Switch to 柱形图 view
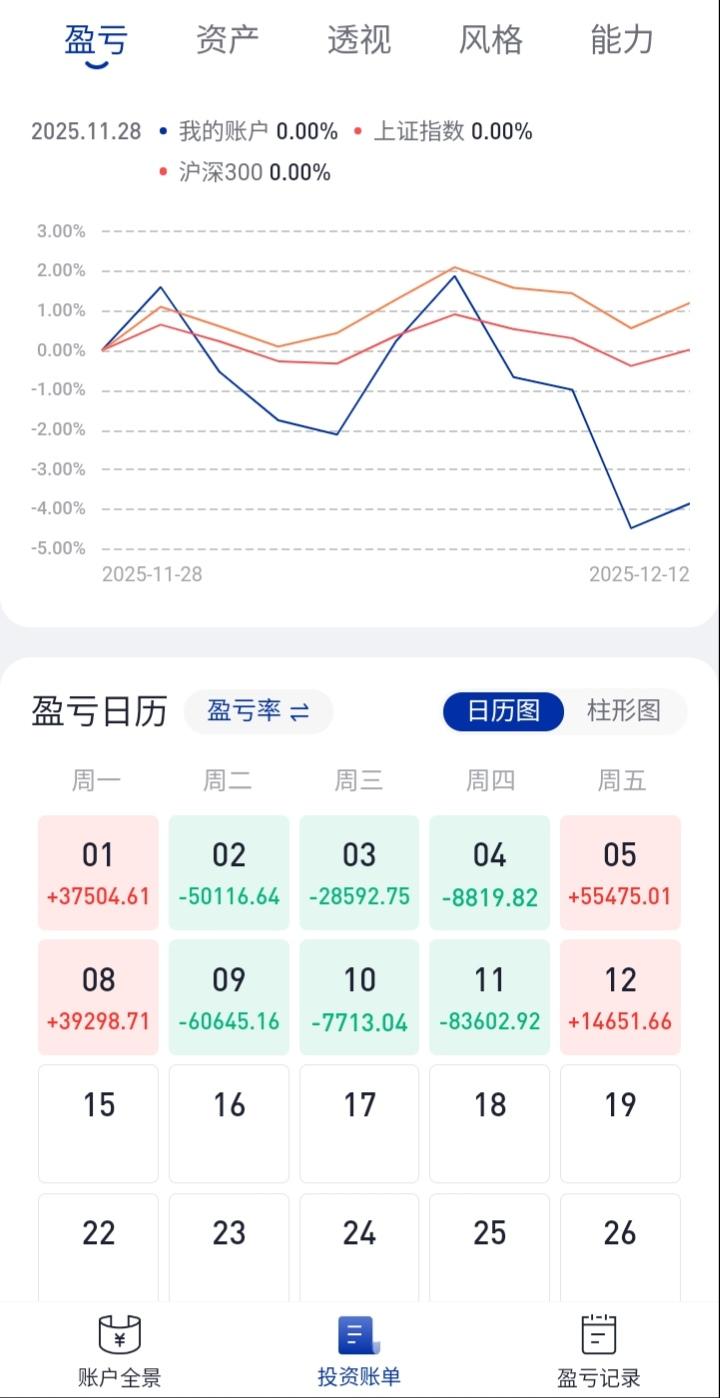Image resolution: width=720 pixels, height=1398 pixels. [x=625, y=712]
